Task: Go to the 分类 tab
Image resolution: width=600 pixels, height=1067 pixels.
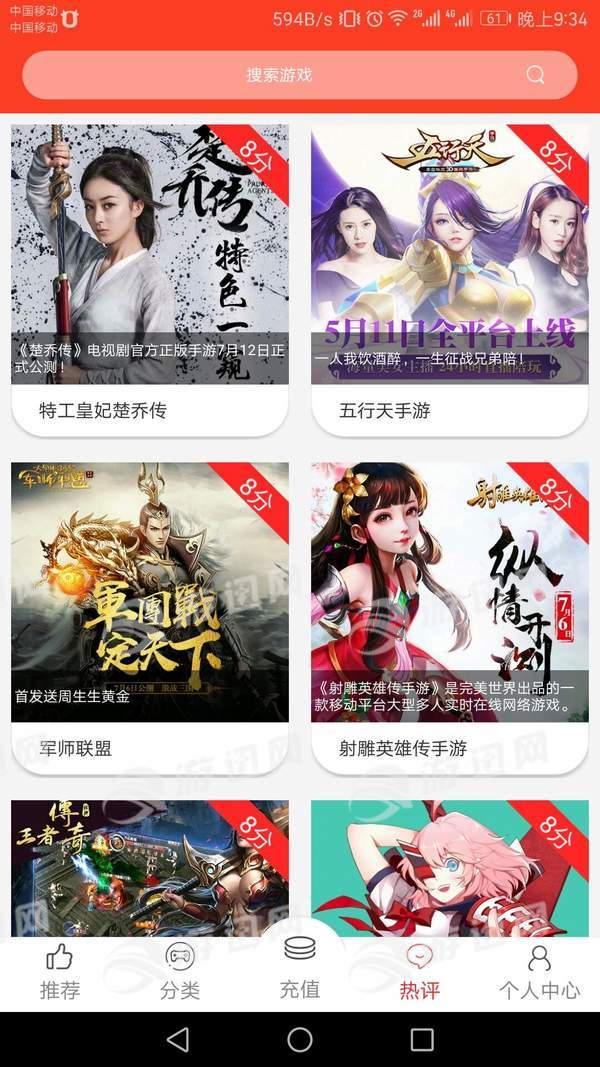Action: [180, 972]
